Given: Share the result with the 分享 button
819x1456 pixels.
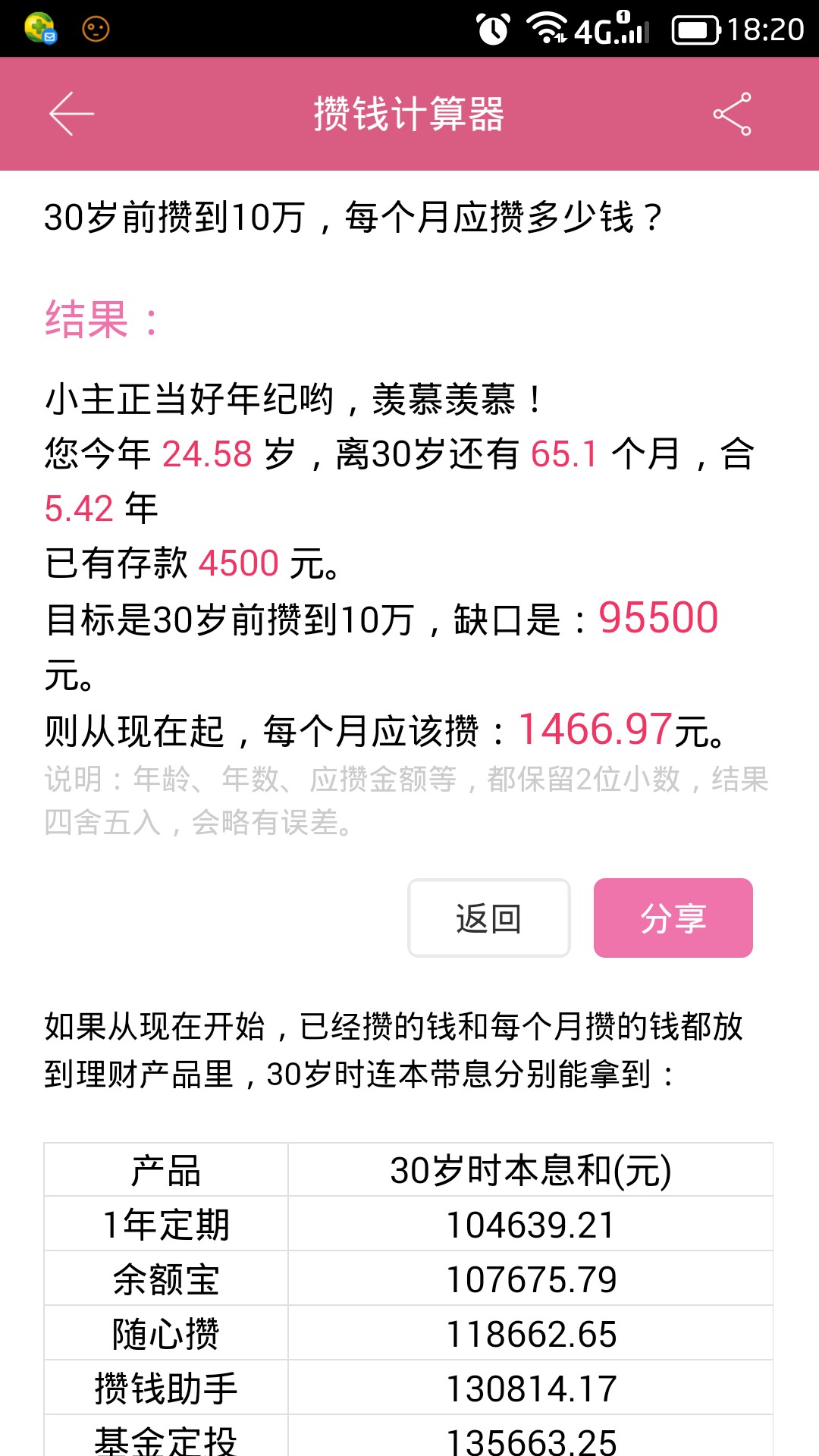Looking at the screenshot, I should [673, 918].
